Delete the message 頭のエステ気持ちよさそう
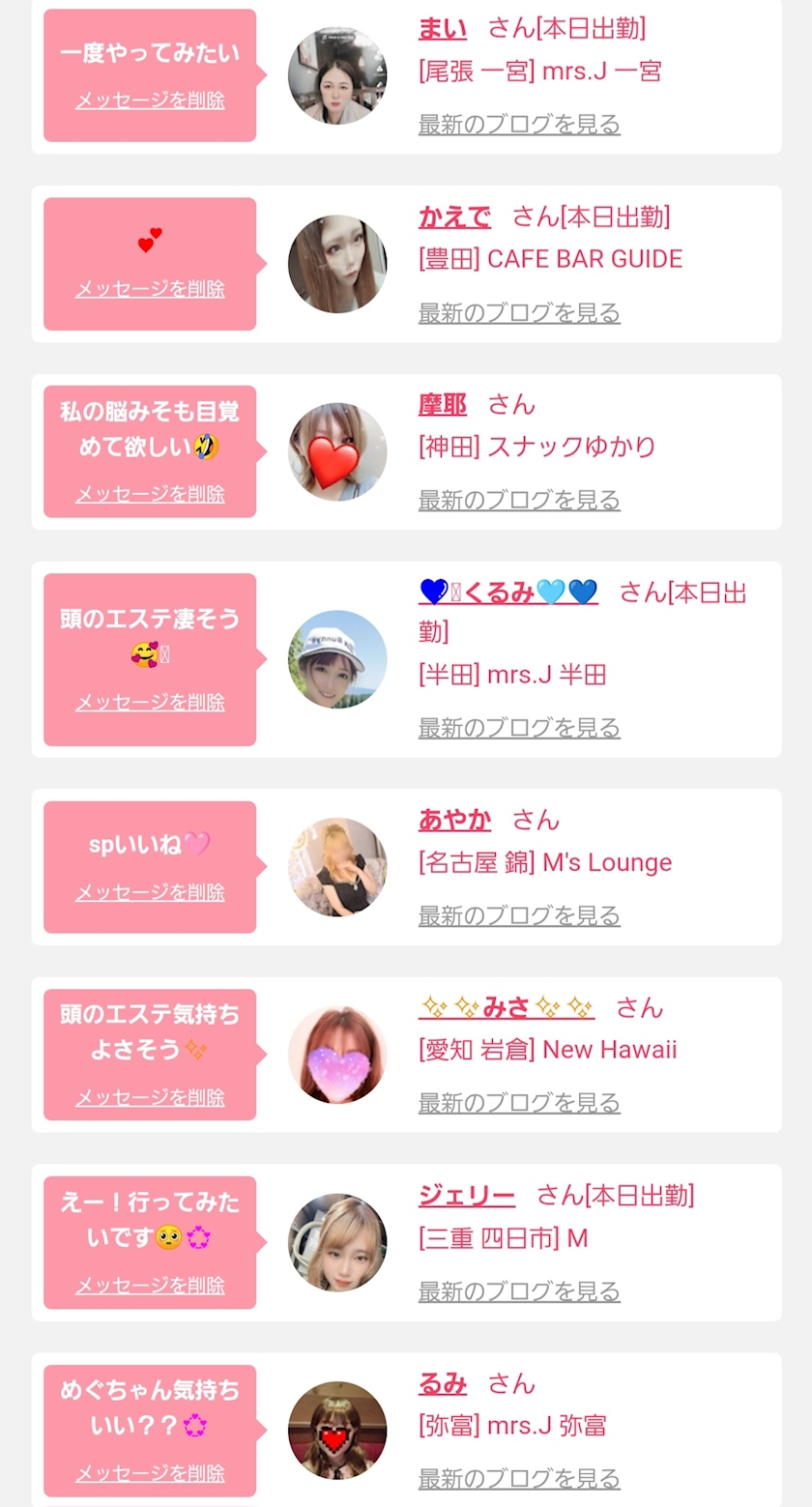 point(150,1097)
